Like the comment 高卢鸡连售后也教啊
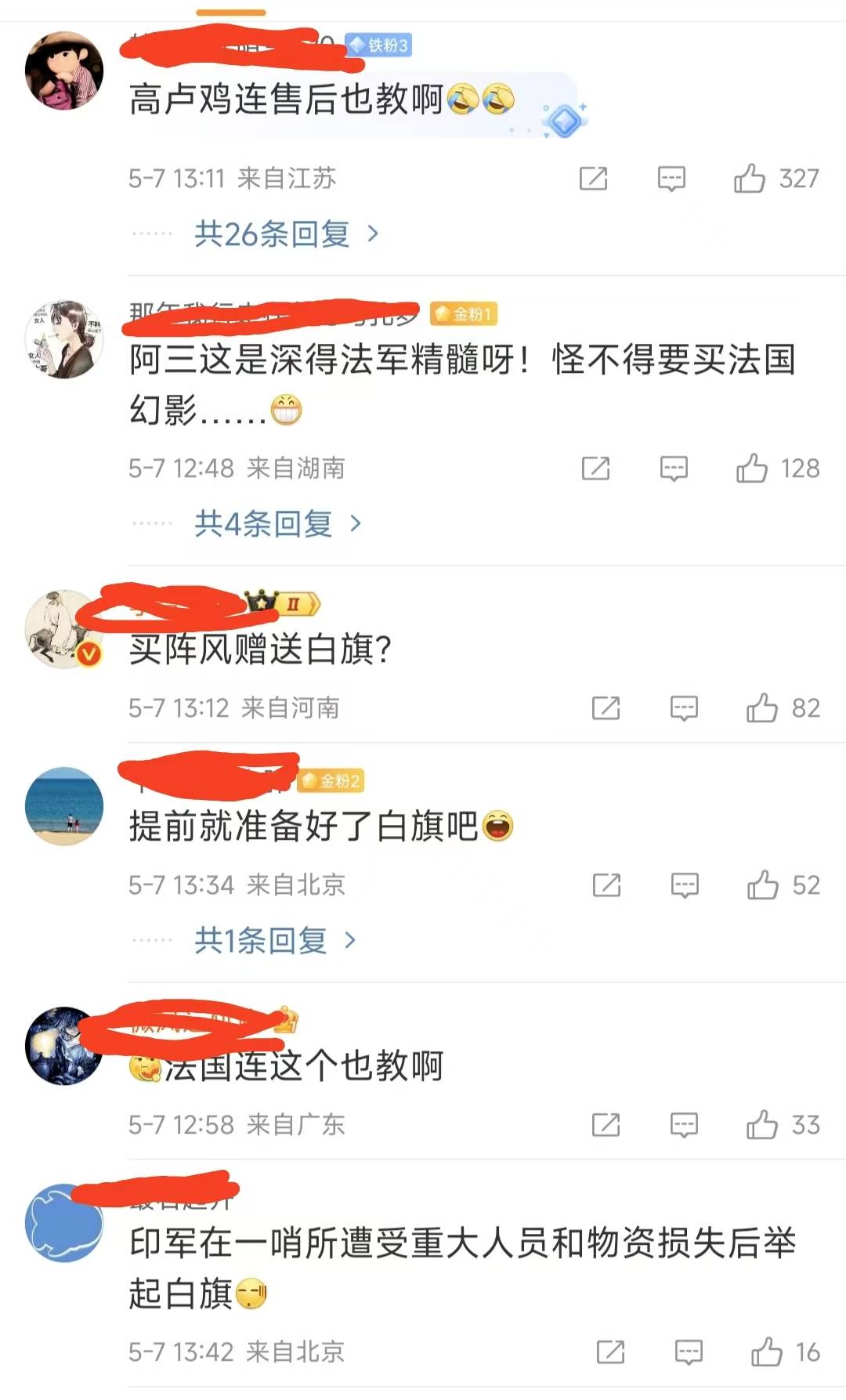 pyautogui.click(x=750, y=179)
